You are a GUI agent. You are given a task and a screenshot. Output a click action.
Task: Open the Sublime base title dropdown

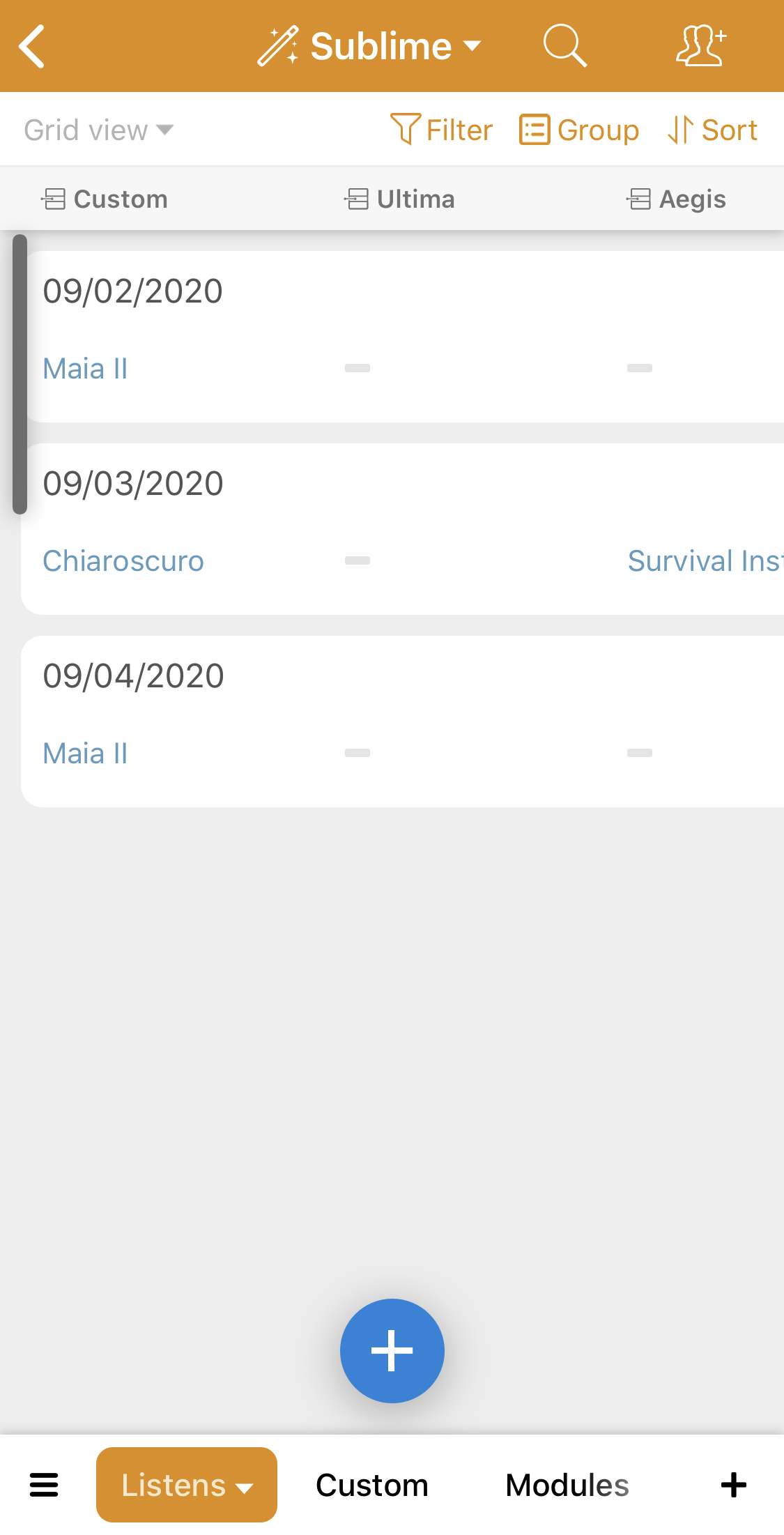369,47
